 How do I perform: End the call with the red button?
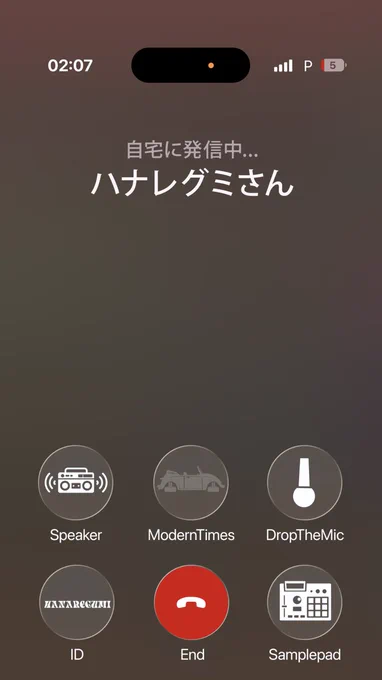191,602
